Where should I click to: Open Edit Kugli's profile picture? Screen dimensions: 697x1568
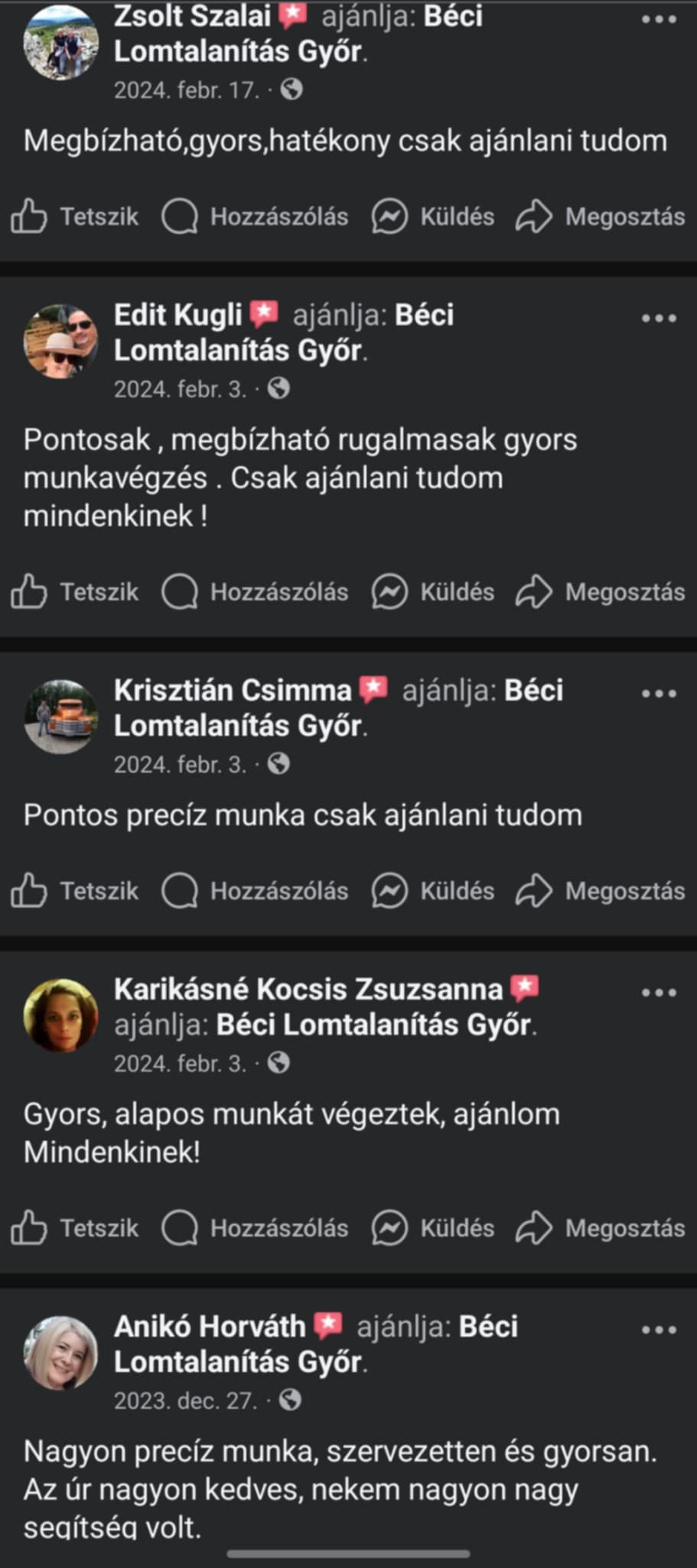coord(61,341)
